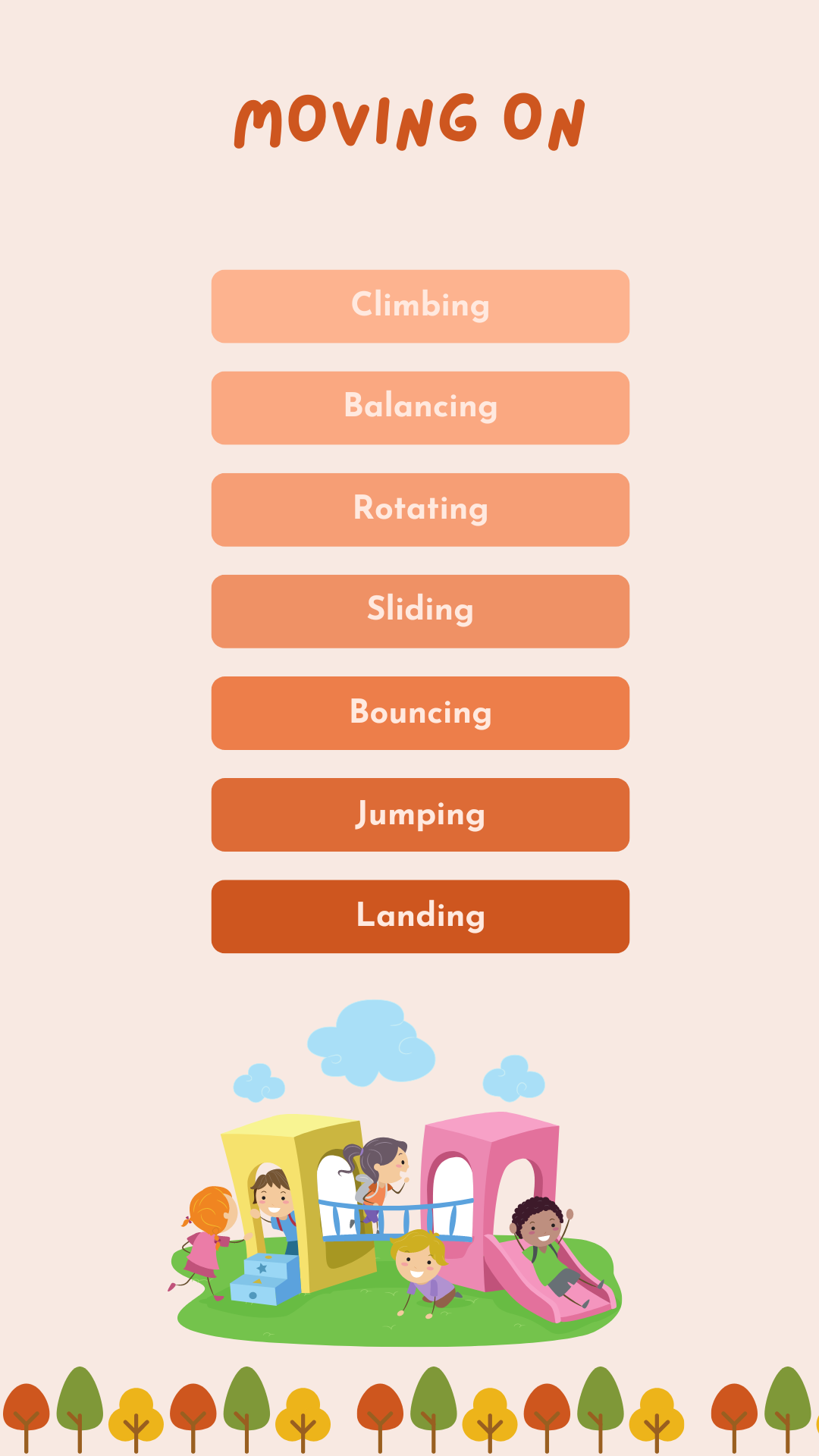Click the Climbing button

click(420, 306)
